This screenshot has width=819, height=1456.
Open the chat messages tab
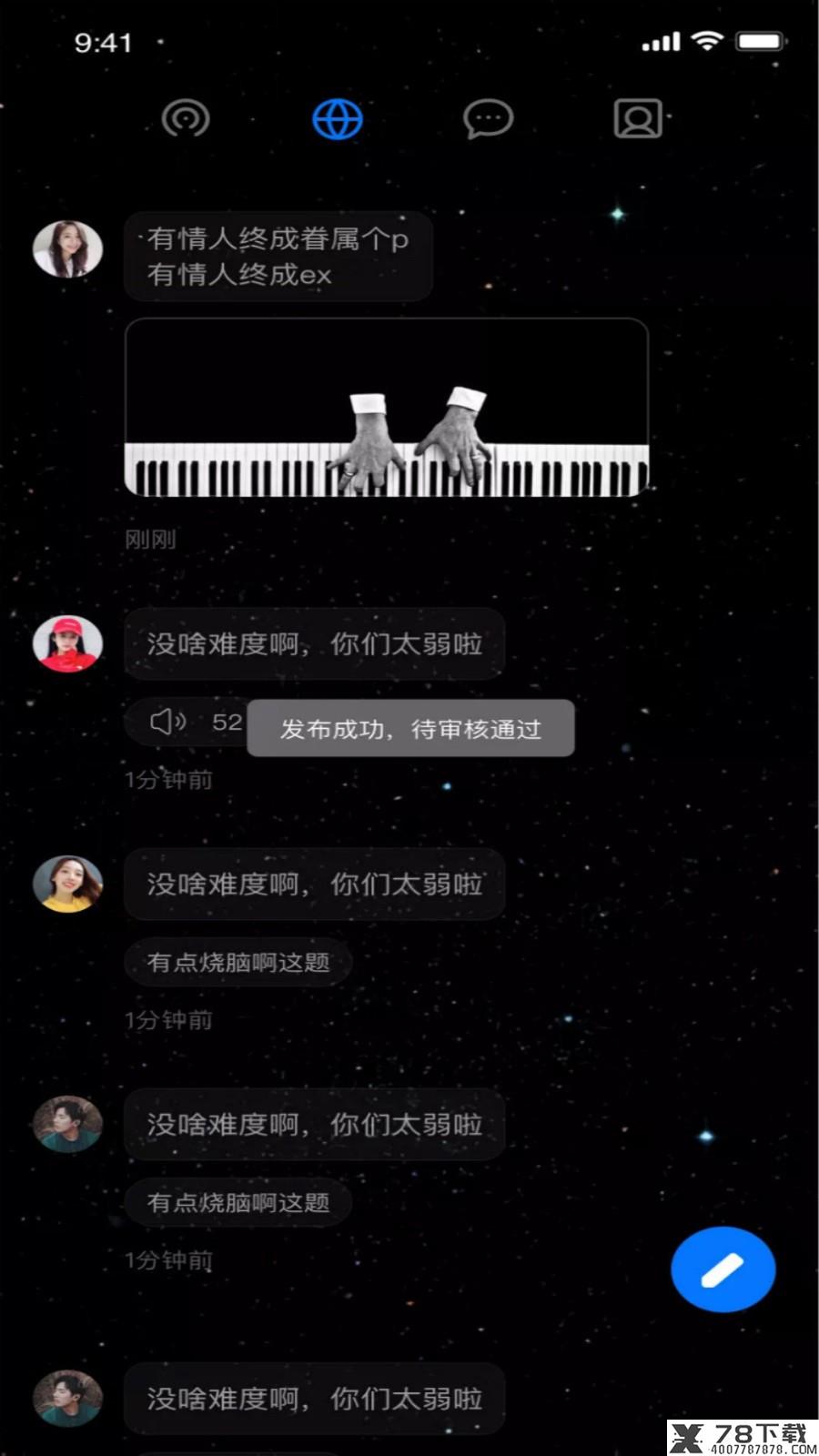click(489, 119)
